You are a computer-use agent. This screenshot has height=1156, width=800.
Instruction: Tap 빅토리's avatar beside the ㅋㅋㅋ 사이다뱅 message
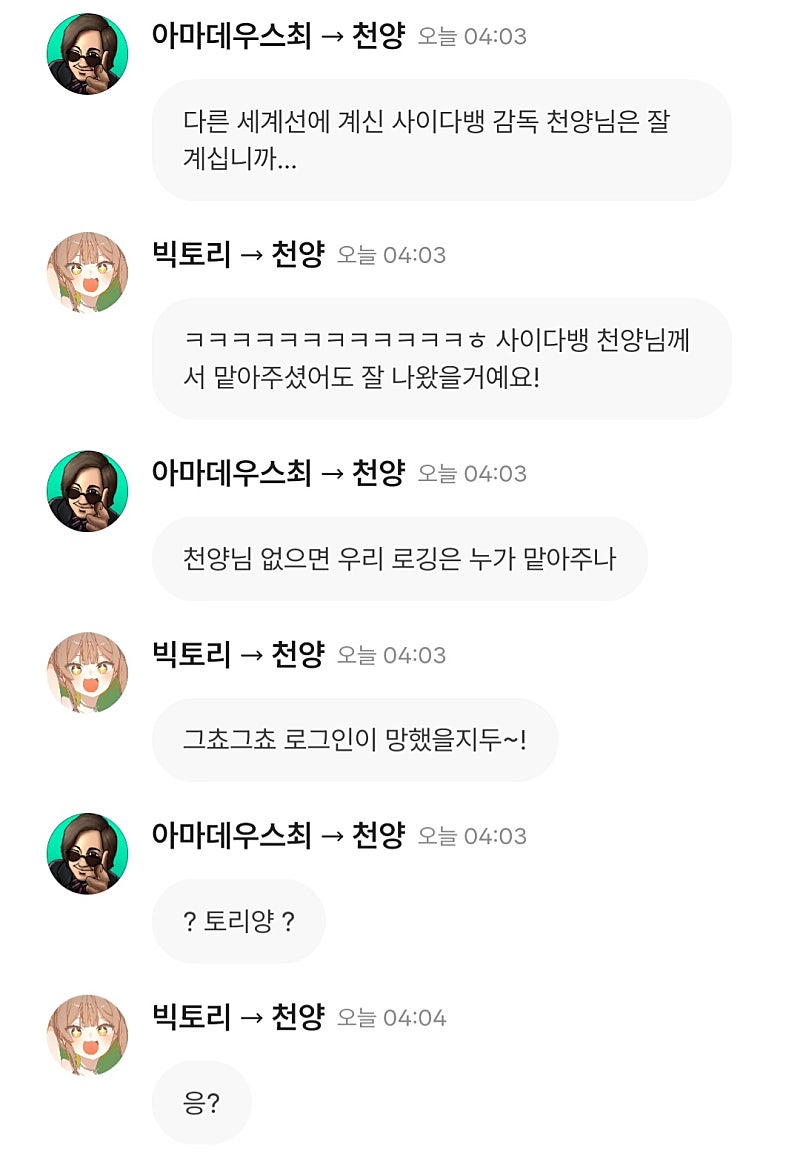(87, 272)
